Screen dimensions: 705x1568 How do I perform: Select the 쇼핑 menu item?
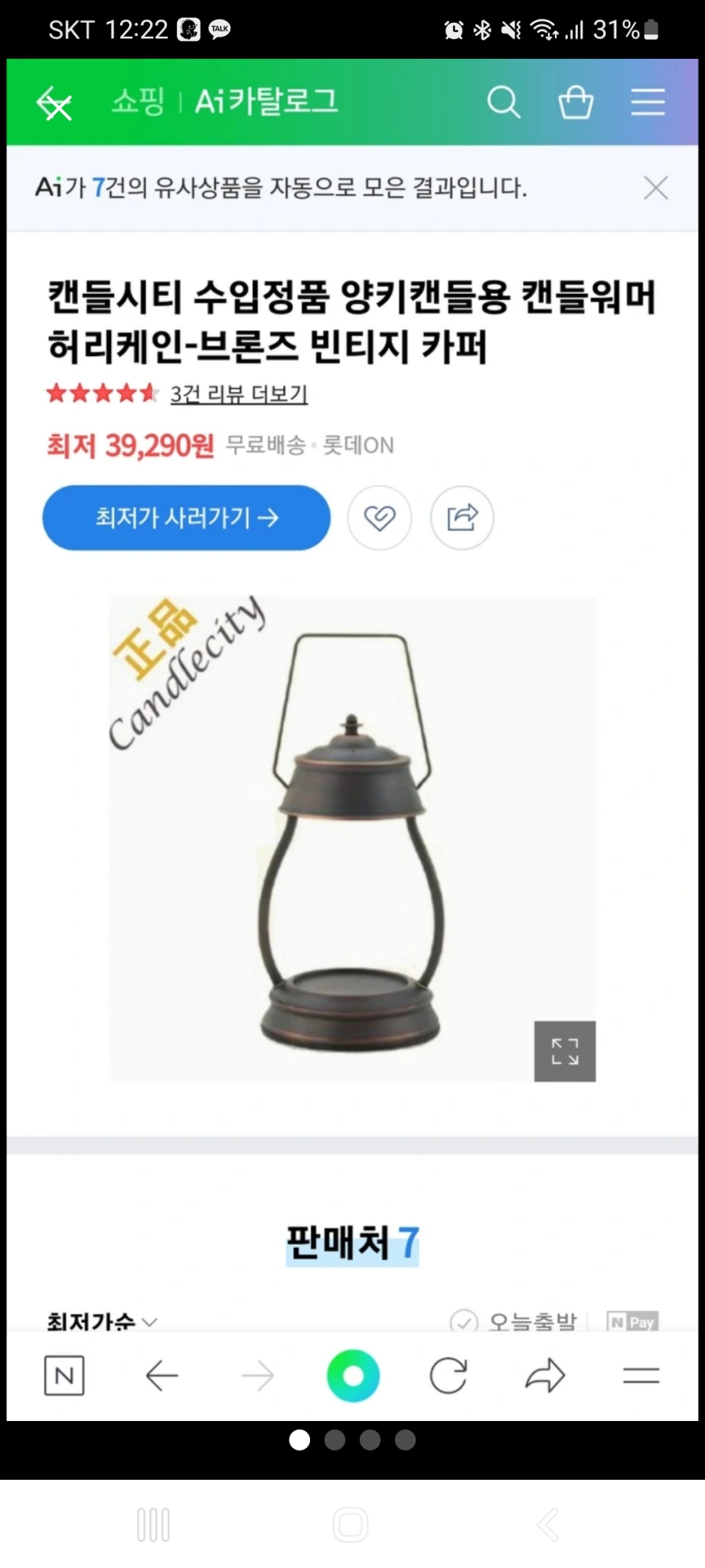[x=138, y=102]
